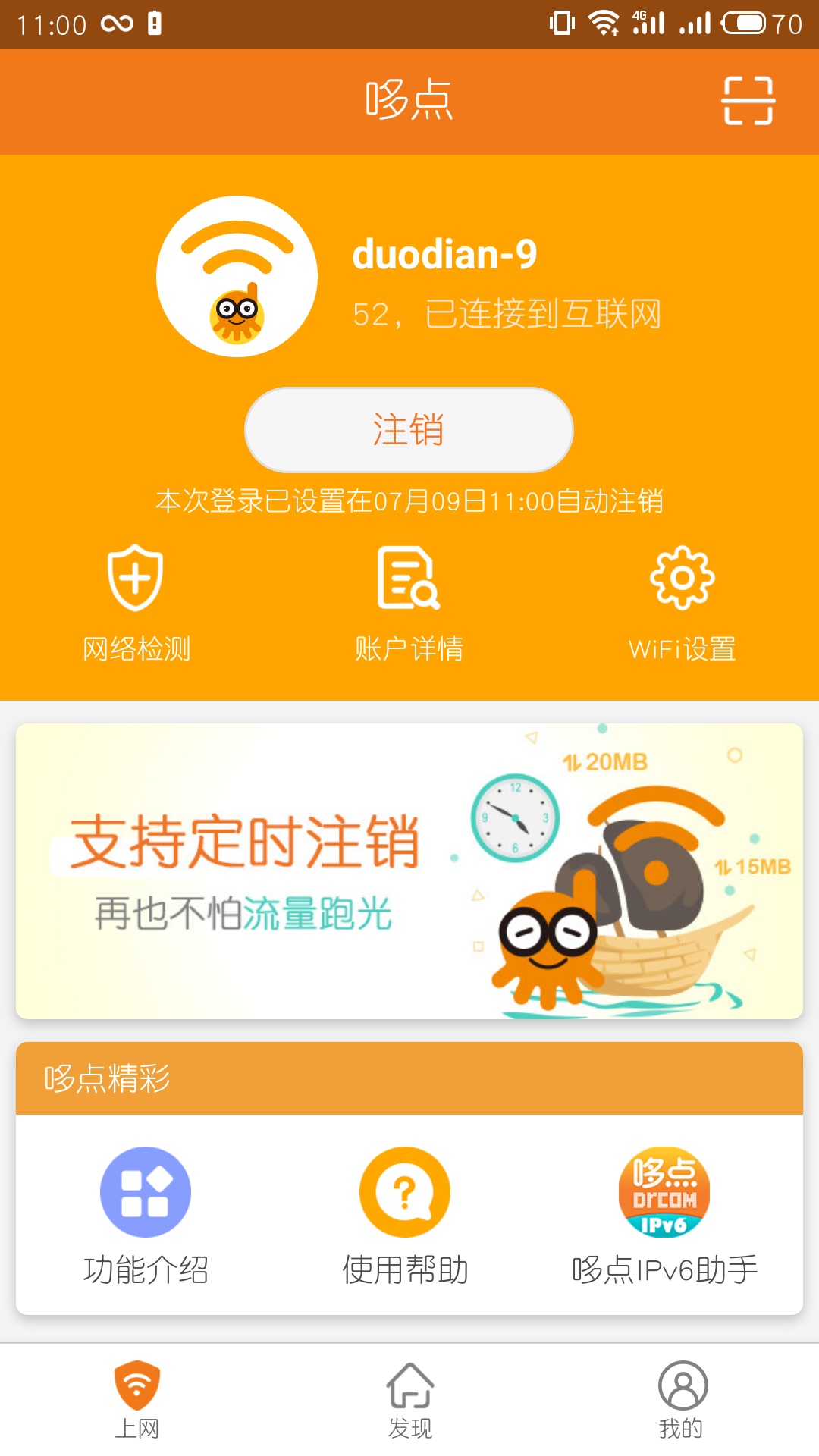Switch to the 我的 tab
The height and width of the screenshot is (1456, 819).
tap(682, 1400)
